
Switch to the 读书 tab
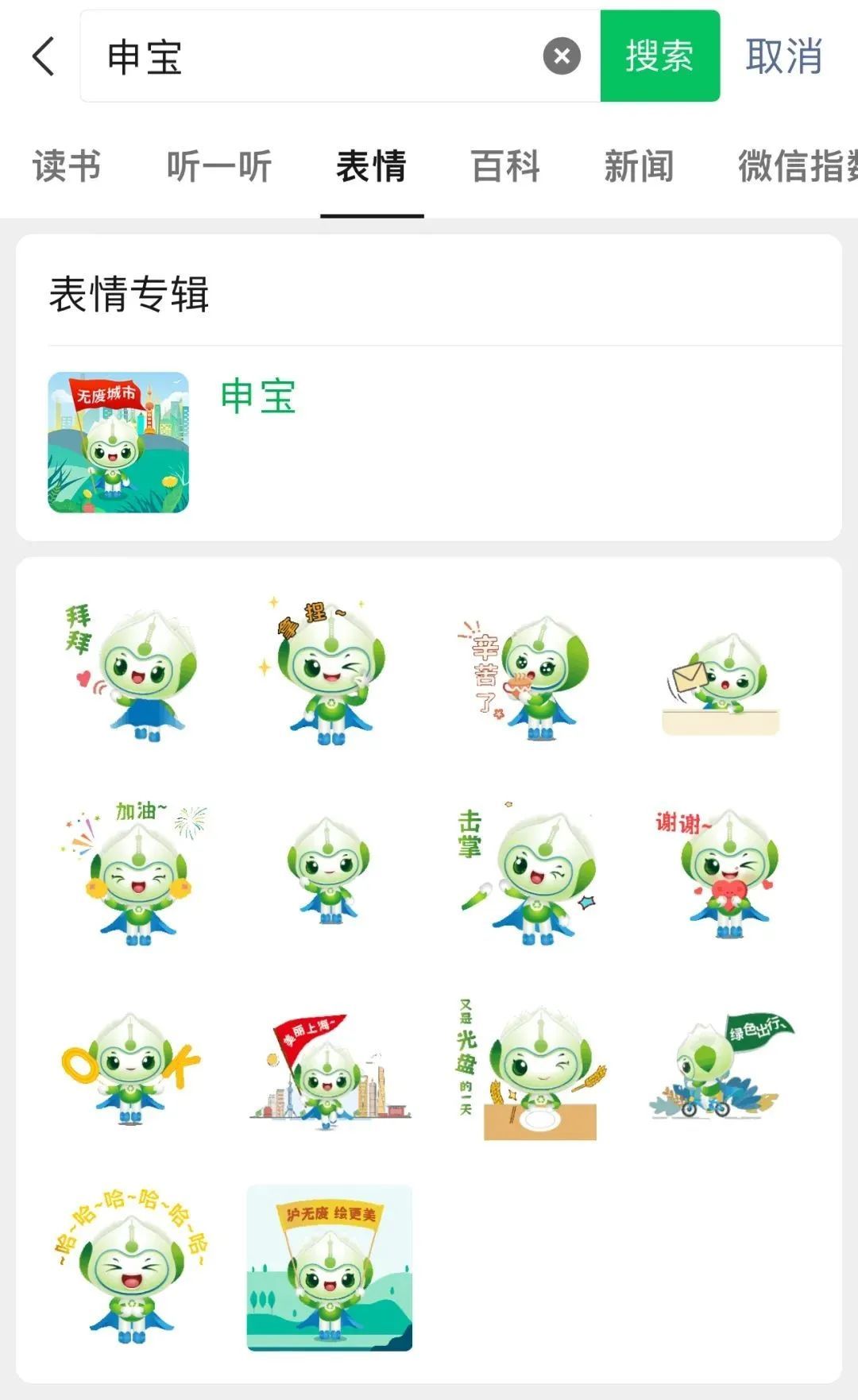tap(67, 167)
